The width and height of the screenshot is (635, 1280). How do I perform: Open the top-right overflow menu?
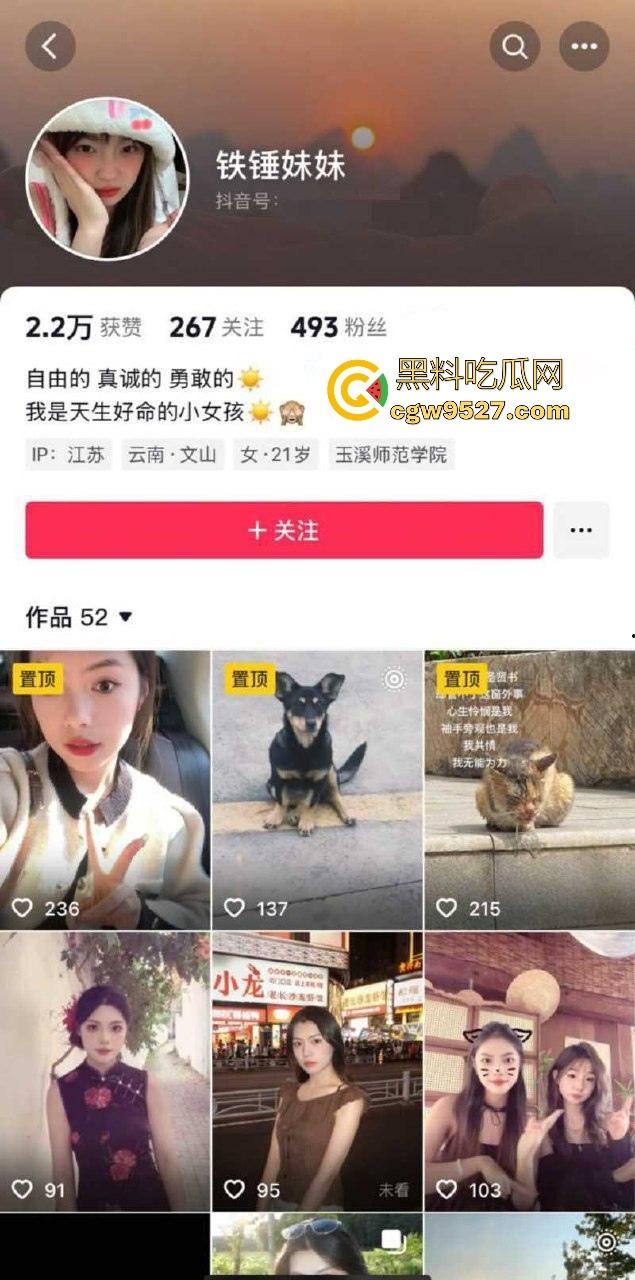(584, 46)
